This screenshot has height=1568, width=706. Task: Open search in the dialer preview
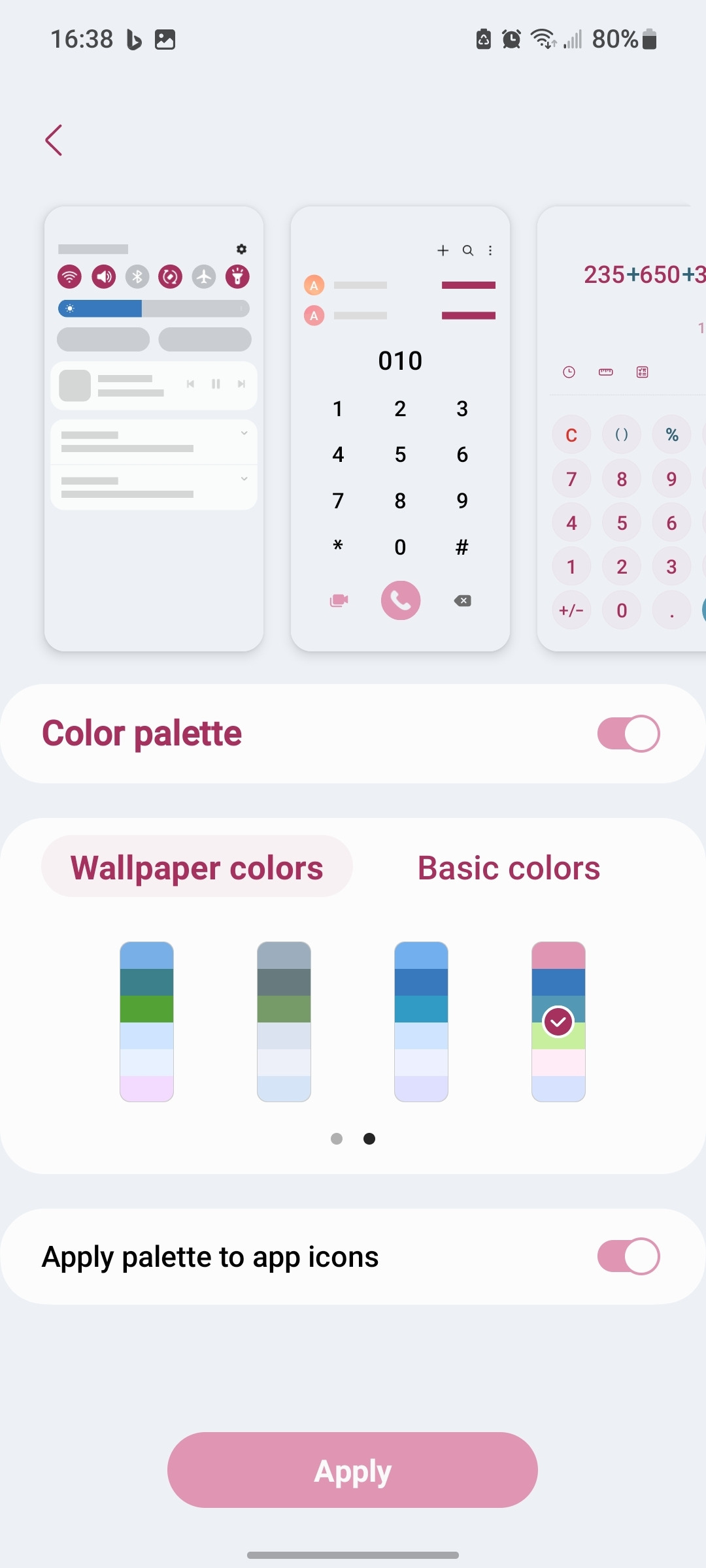coord(467,250)
